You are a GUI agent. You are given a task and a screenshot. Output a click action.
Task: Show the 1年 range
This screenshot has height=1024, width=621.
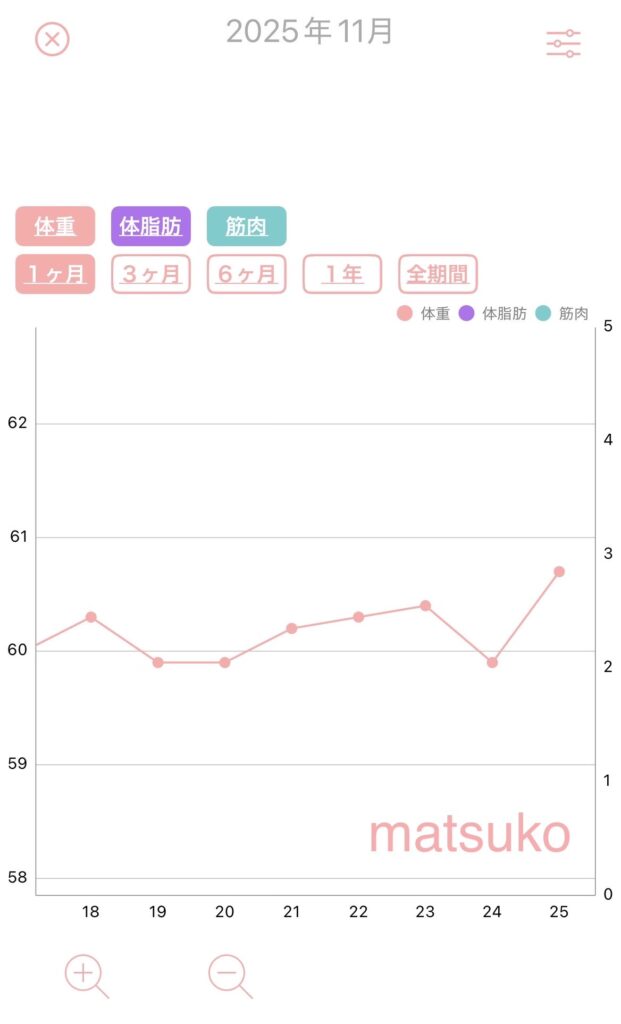pos(342,274)
